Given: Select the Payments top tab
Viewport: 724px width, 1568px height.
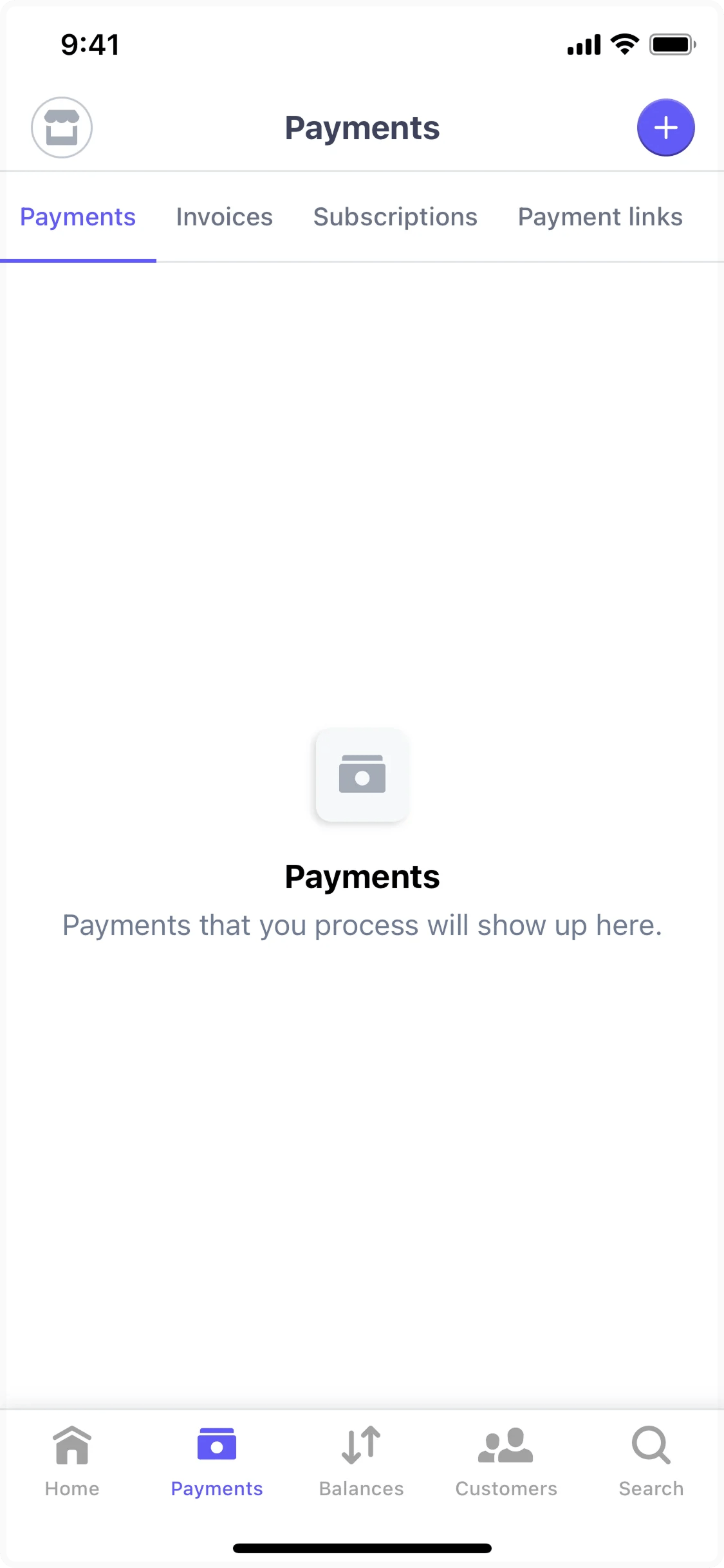Looking at the screenshot, I should coord(78,218).
